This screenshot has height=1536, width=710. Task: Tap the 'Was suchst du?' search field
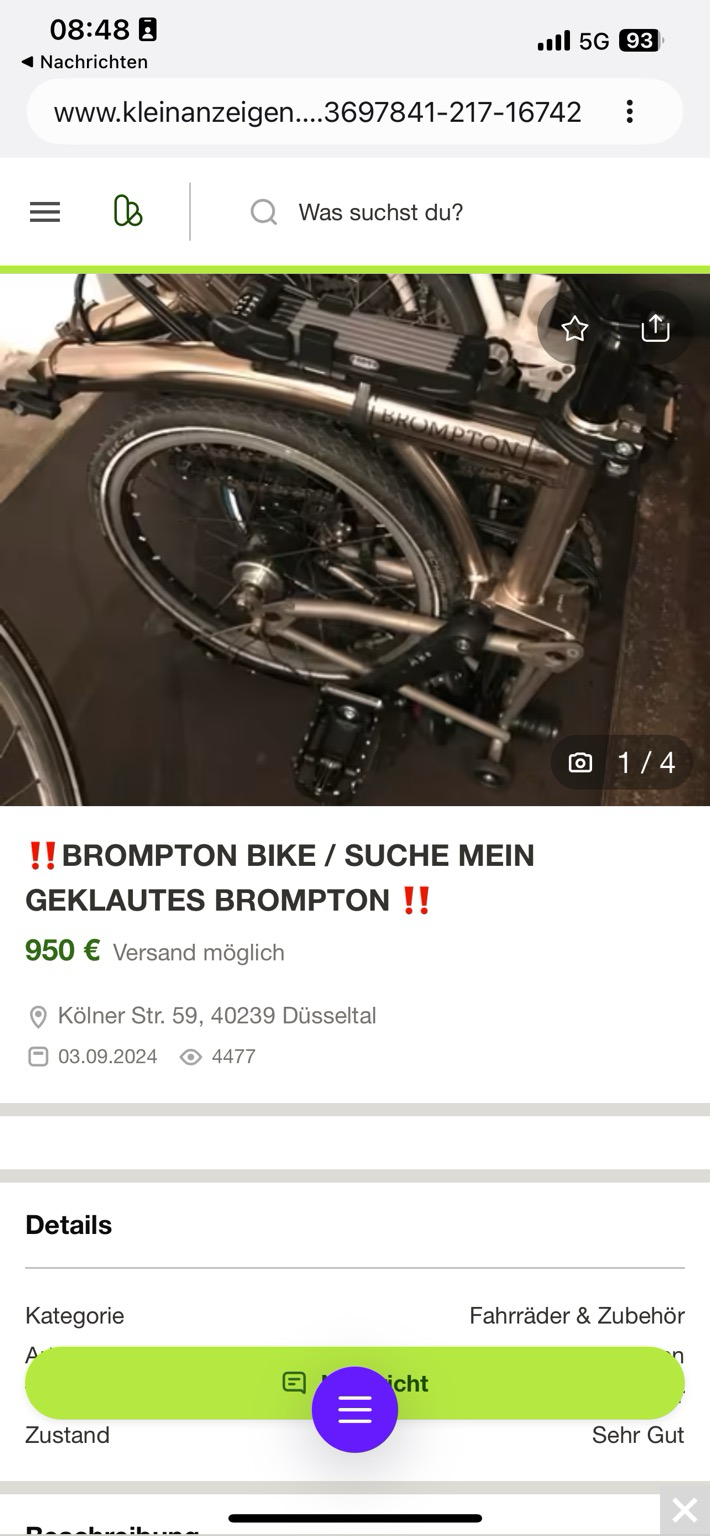click(x=380, y=212)
